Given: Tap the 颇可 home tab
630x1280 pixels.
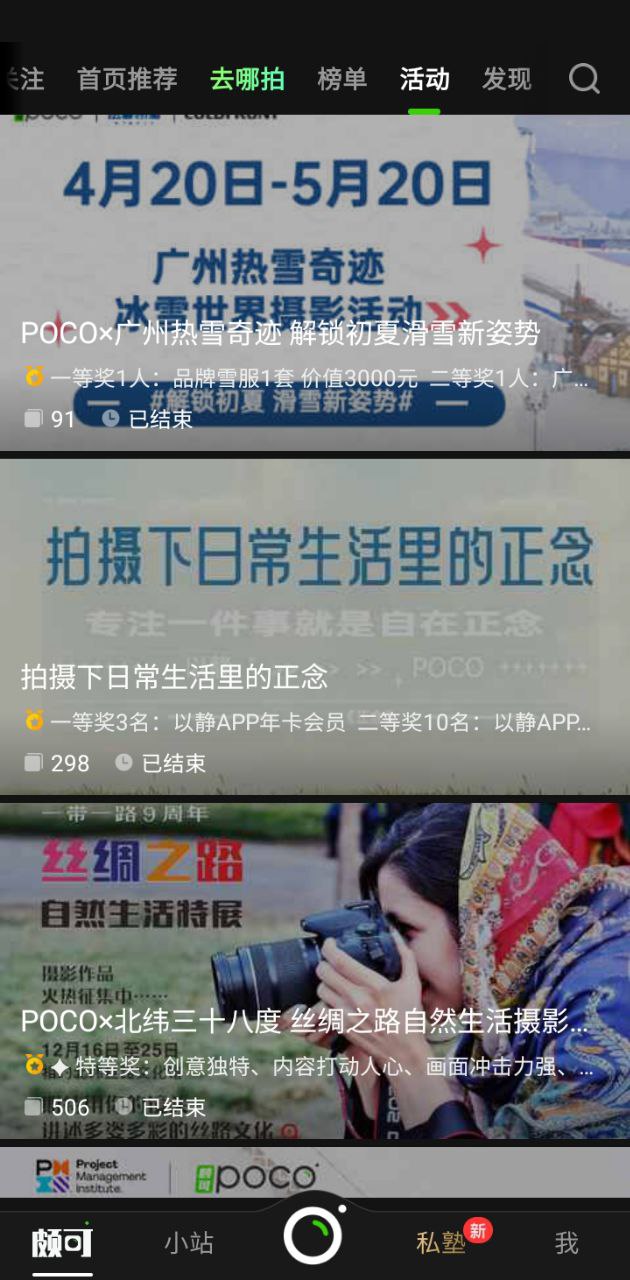Looking at the screenshot, I should tap(62, 1242).
